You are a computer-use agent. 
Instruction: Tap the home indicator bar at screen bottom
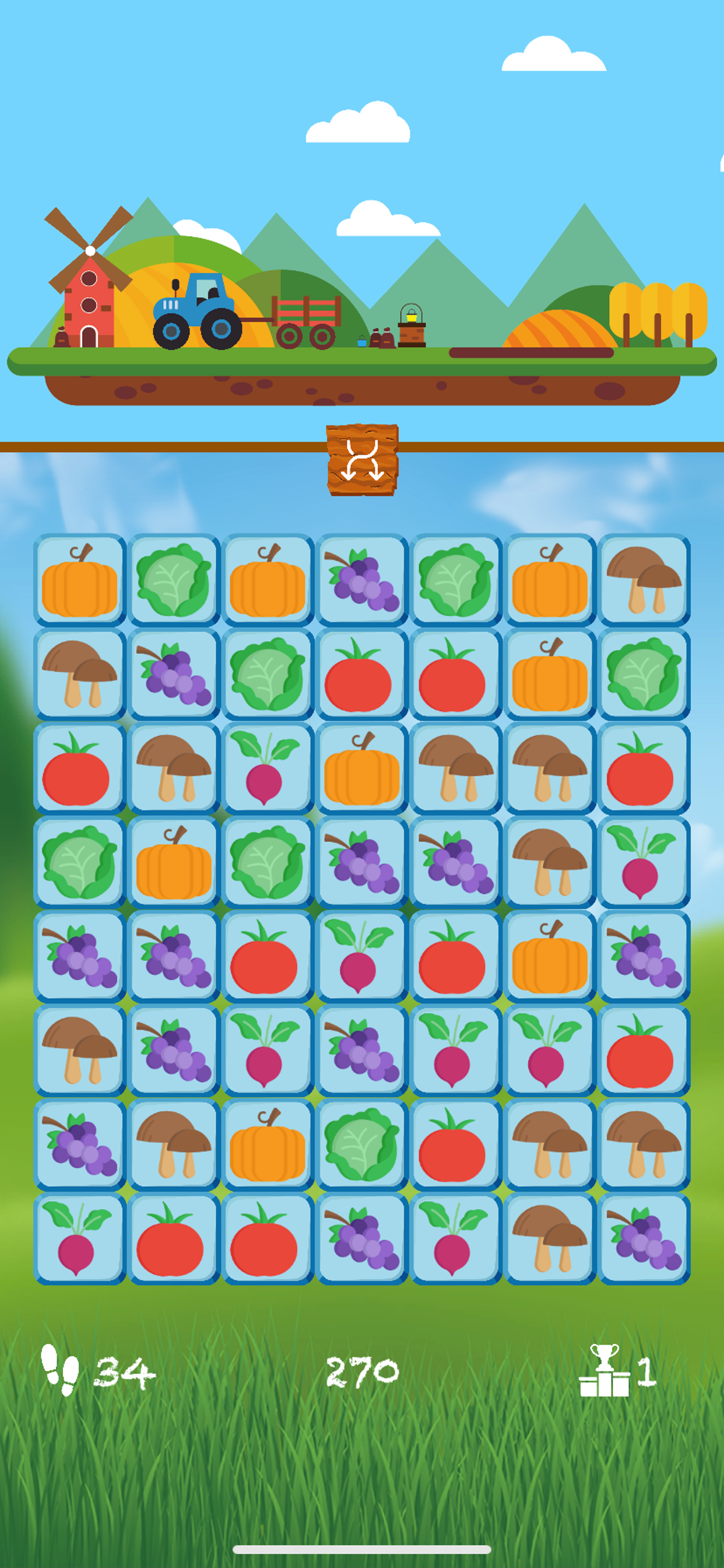coord(362,1549)
